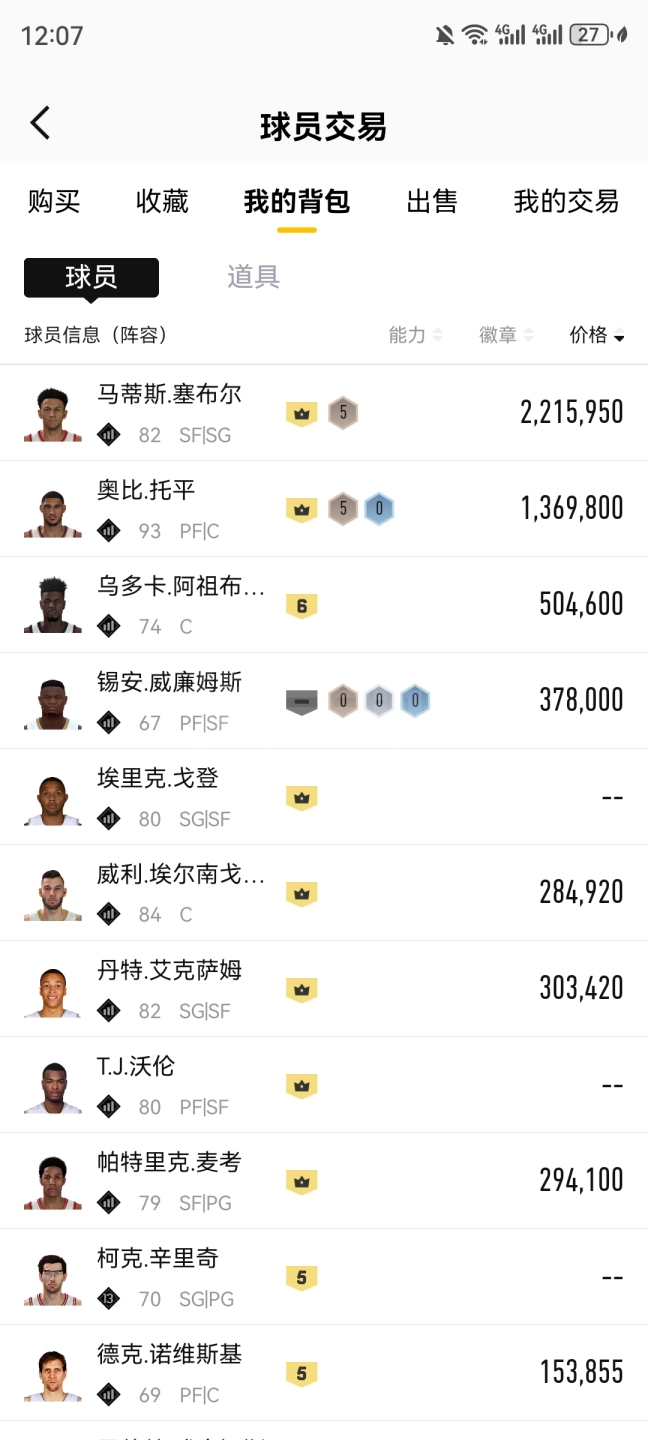This screenshot has height=1440, width=648.
Task: Switch to the 道具 segment
Action: pos(253,277)
